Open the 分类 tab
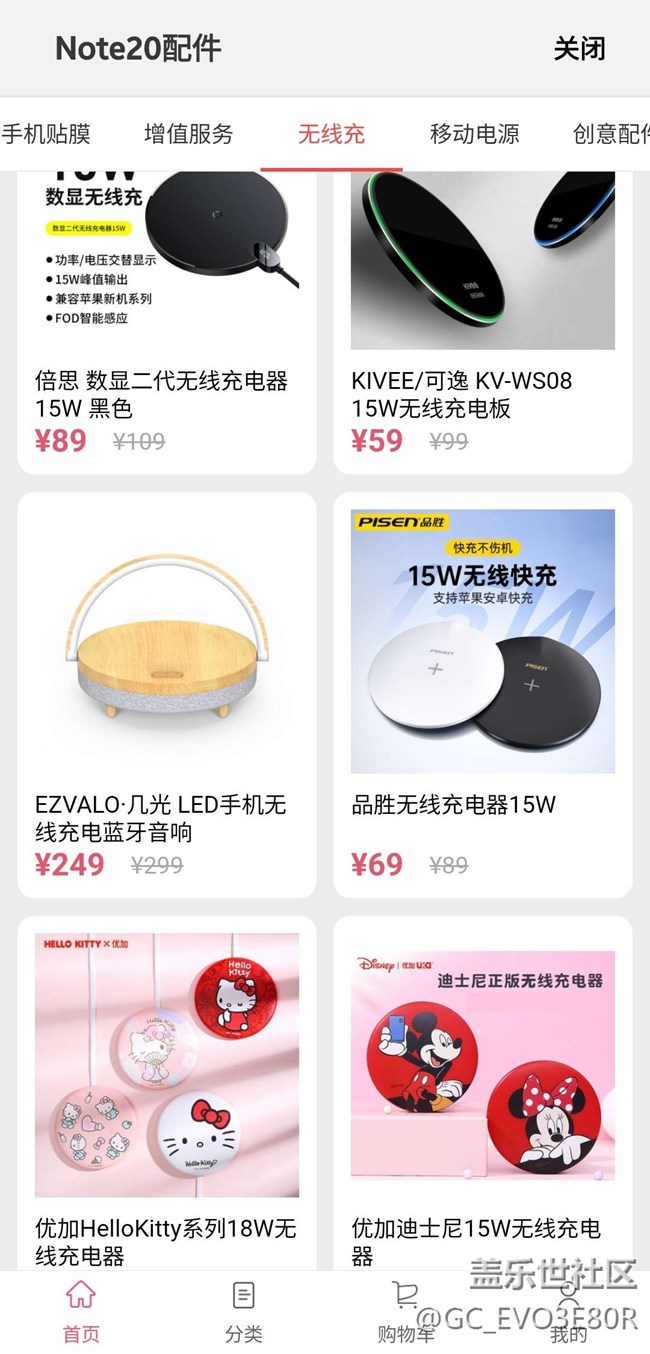 pos(243,1311)
